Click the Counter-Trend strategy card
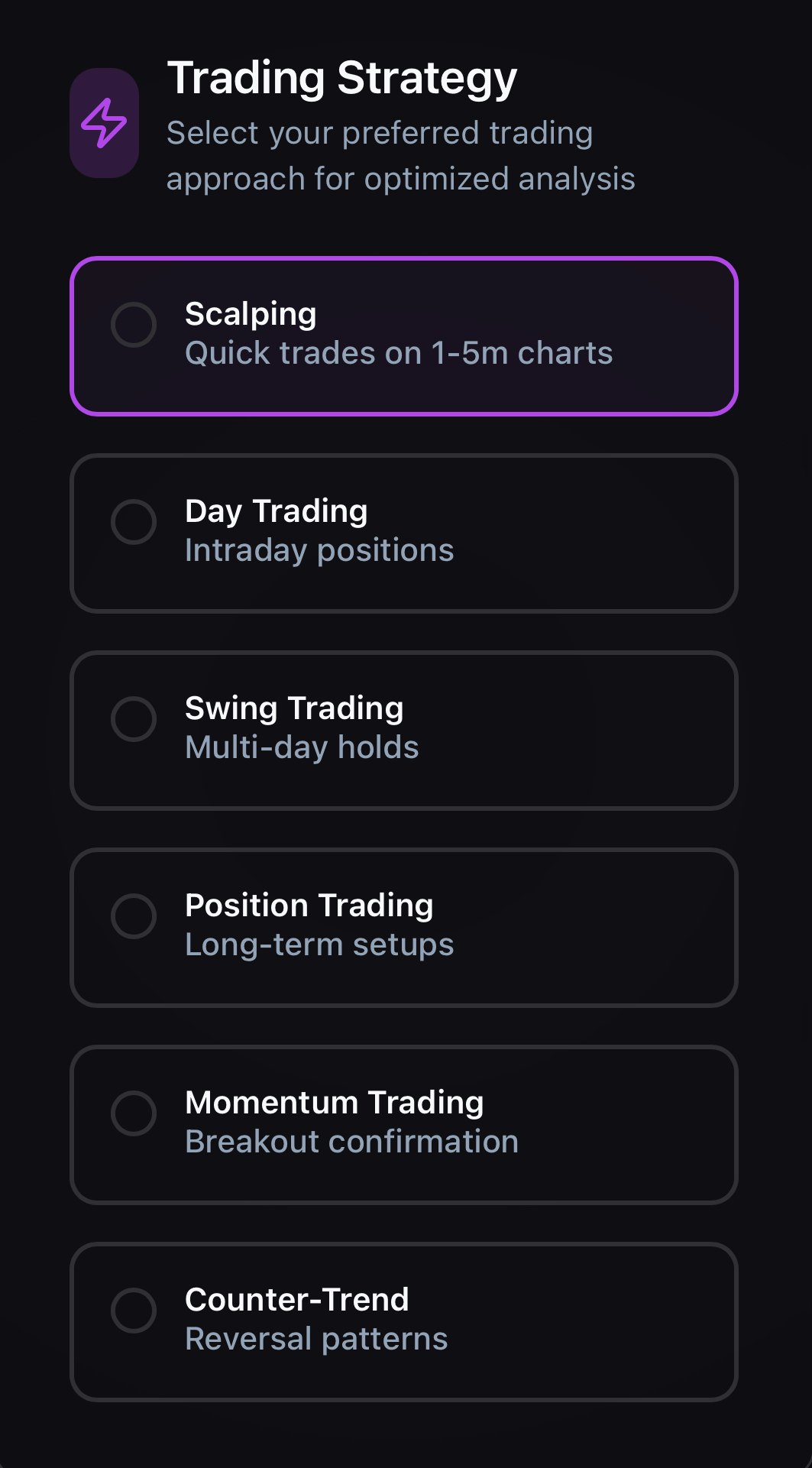 click(405, 1321)
